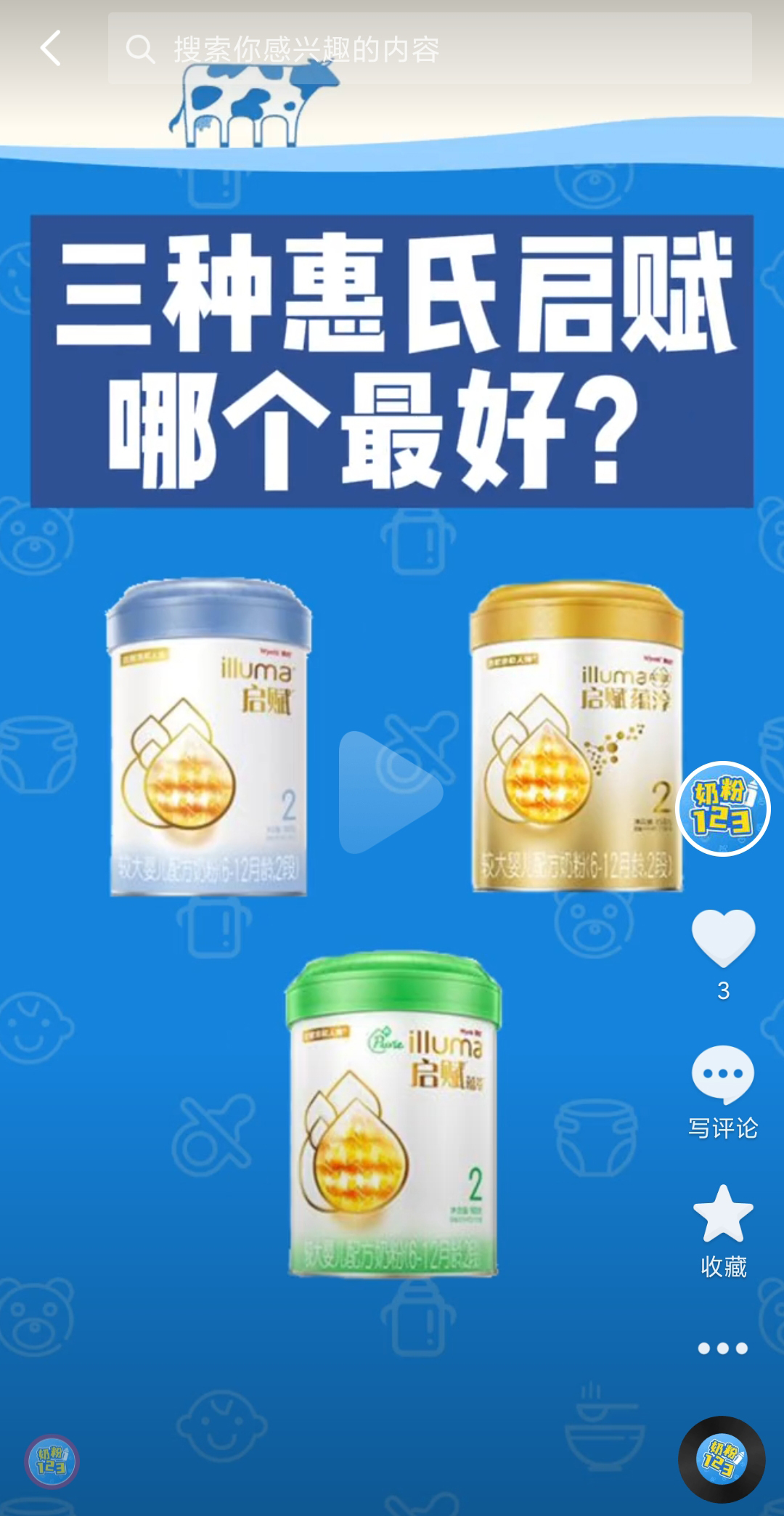Tap the search box for interesting content
The image size is (784, 1516).
tap(430, 49)
